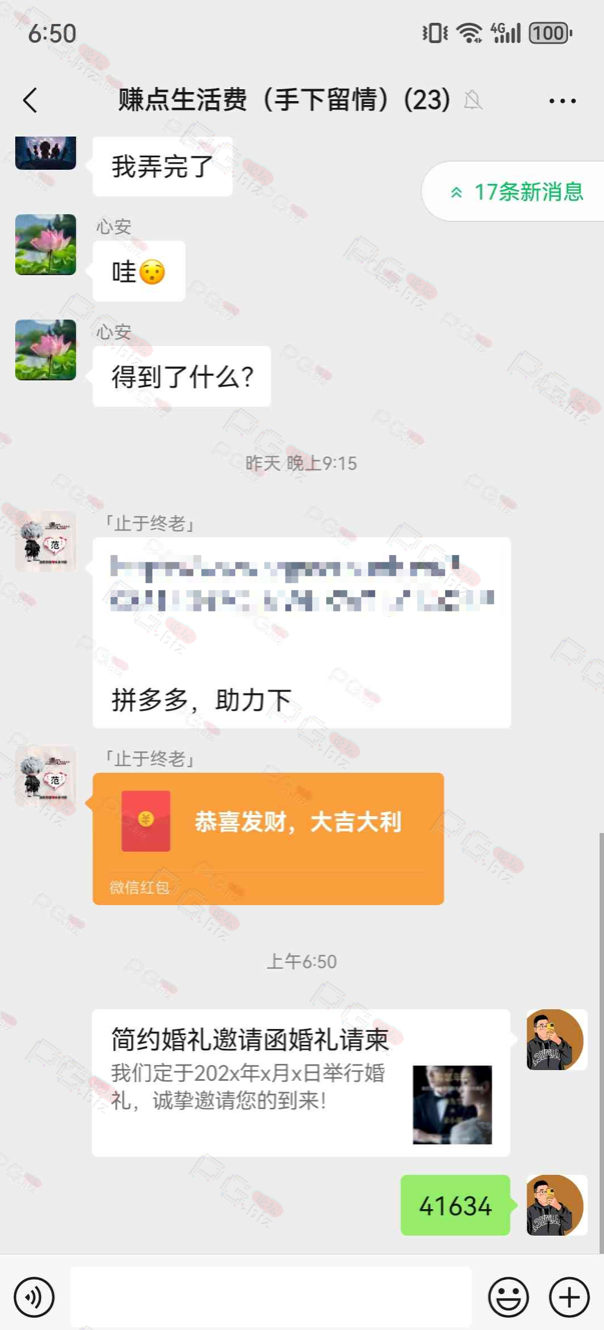The image size is (604, 1330).
Task: Tap the message text input box
Action: pyautogui.click(x=270, y=1297)
